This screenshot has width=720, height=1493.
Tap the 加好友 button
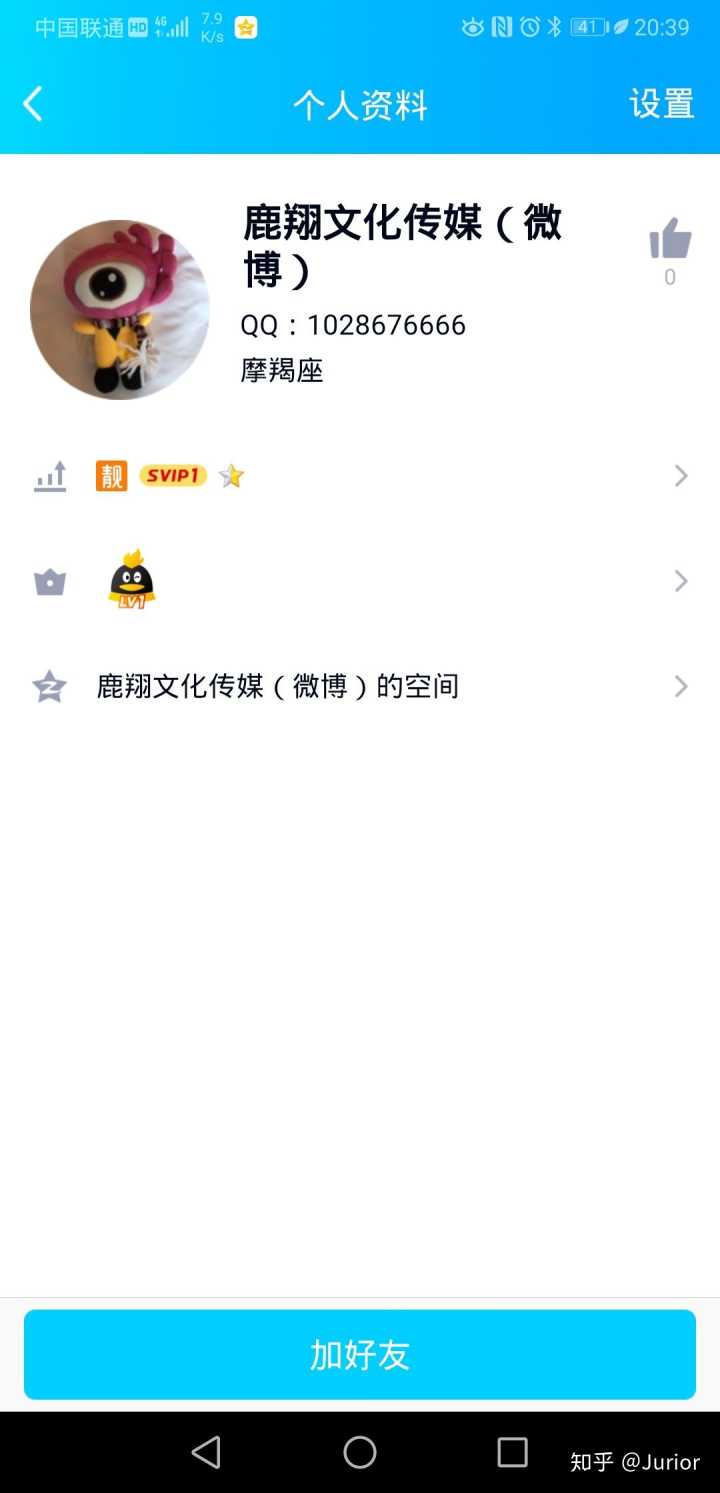pyautogui.click(x=360, y=1355)
